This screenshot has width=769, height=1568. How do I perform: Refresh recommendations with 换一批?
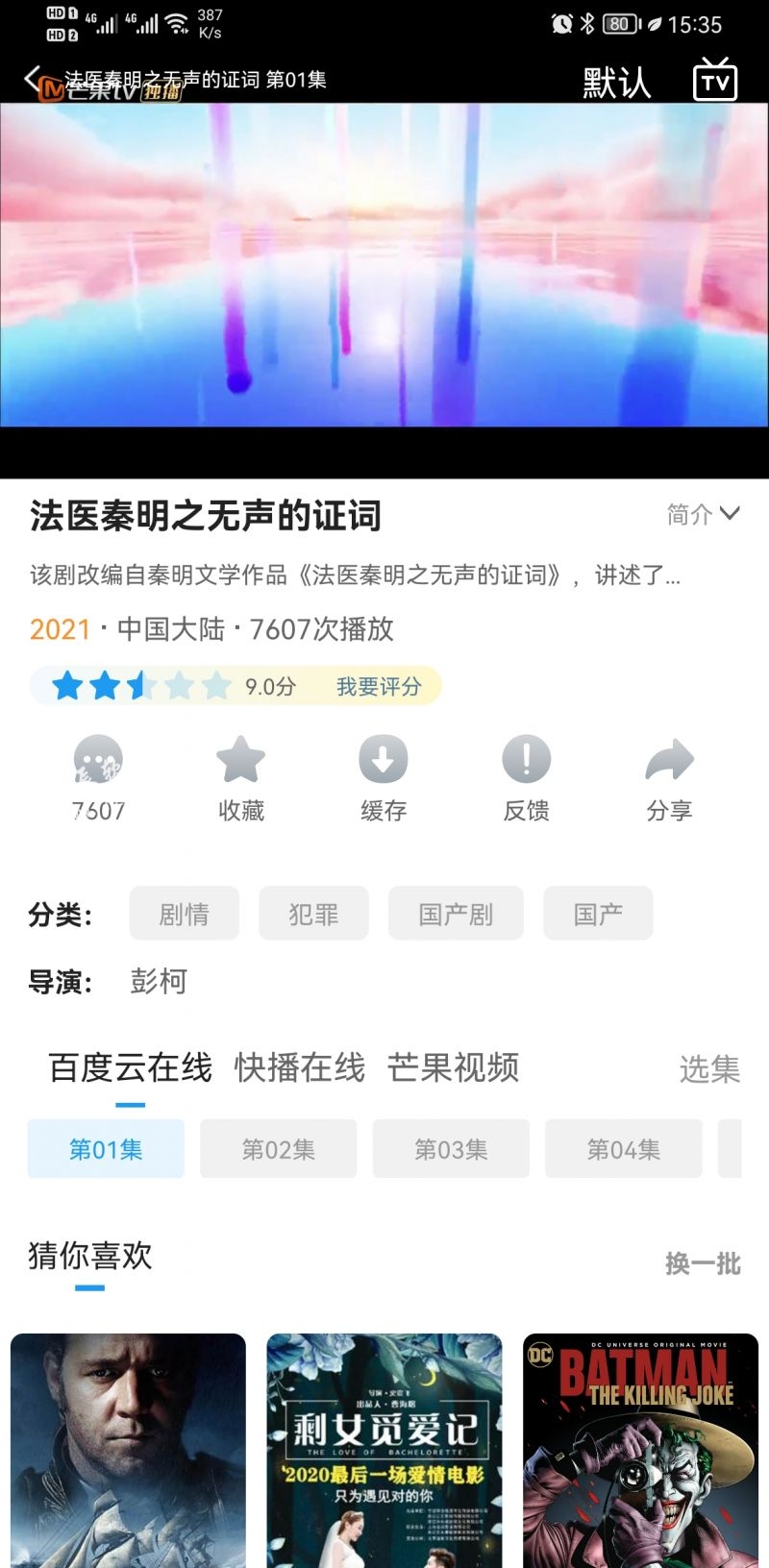point(703,1263)
